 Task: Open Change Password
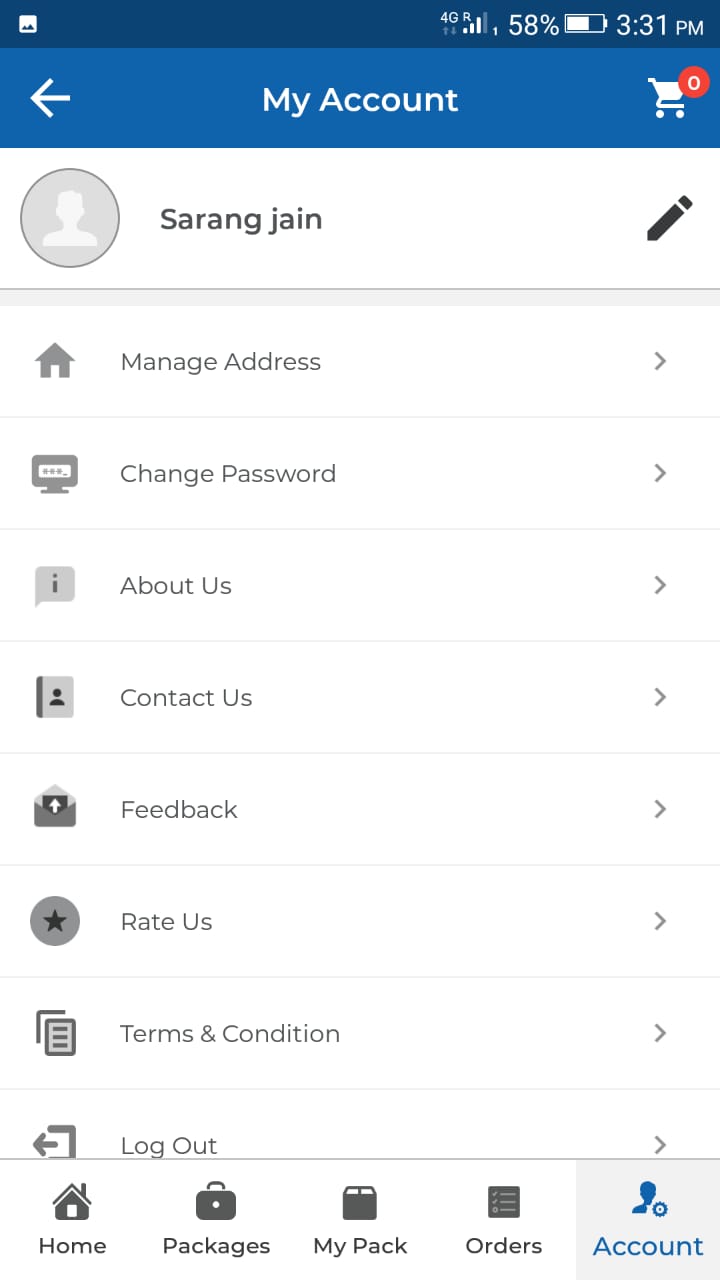(x=360, y=473)
